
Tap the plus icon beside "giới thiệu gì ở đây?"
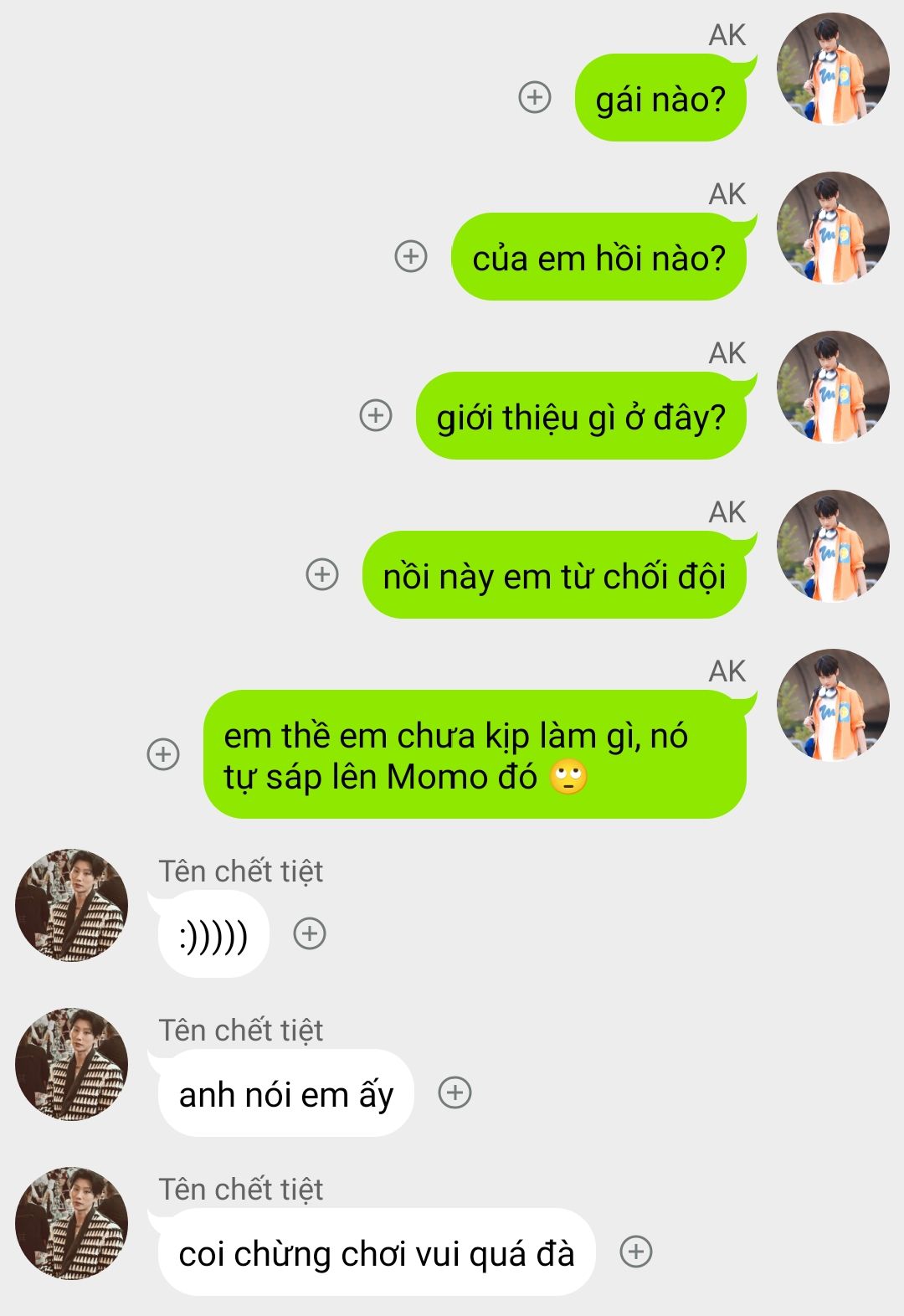(x=376, y=415)
